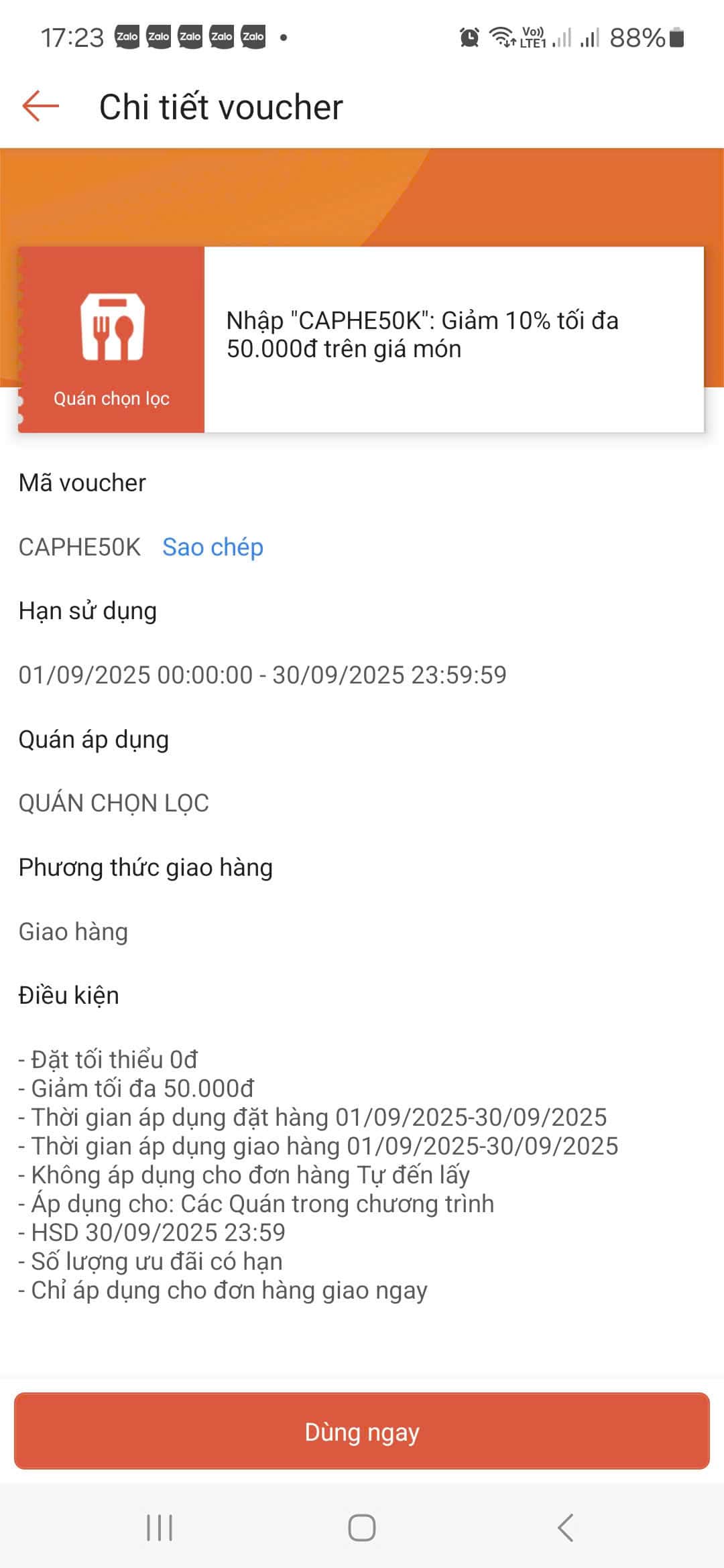Tap the voucher description about 10% discount

click(422, 334)
